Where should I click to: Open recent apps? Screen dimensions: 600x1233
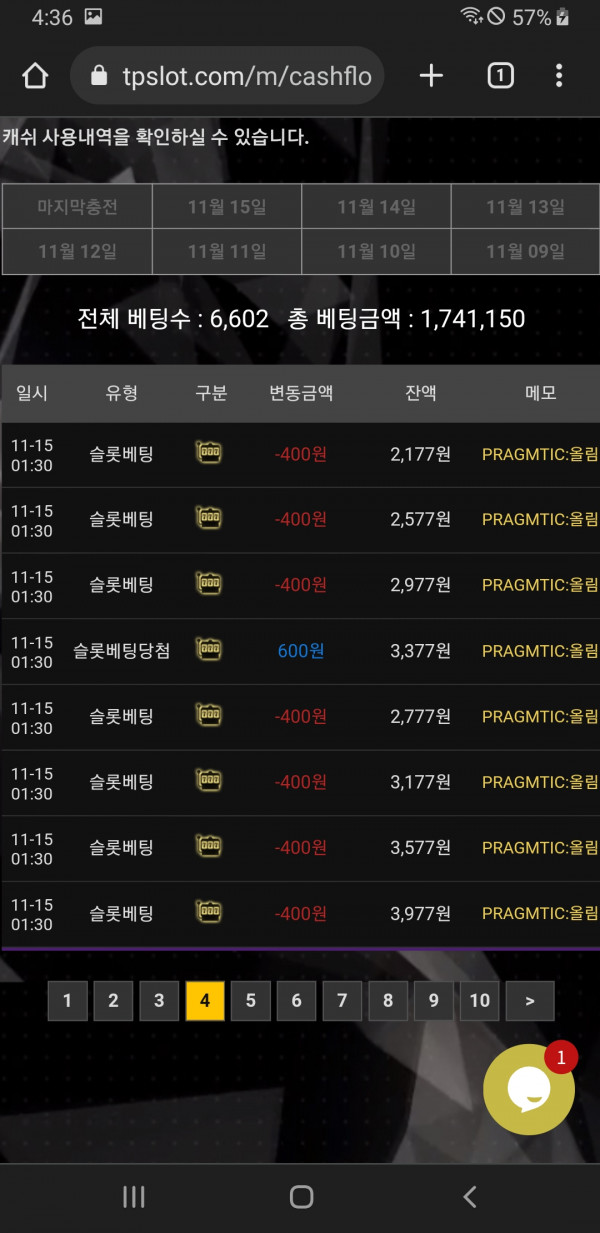[x=133, y=1197]
